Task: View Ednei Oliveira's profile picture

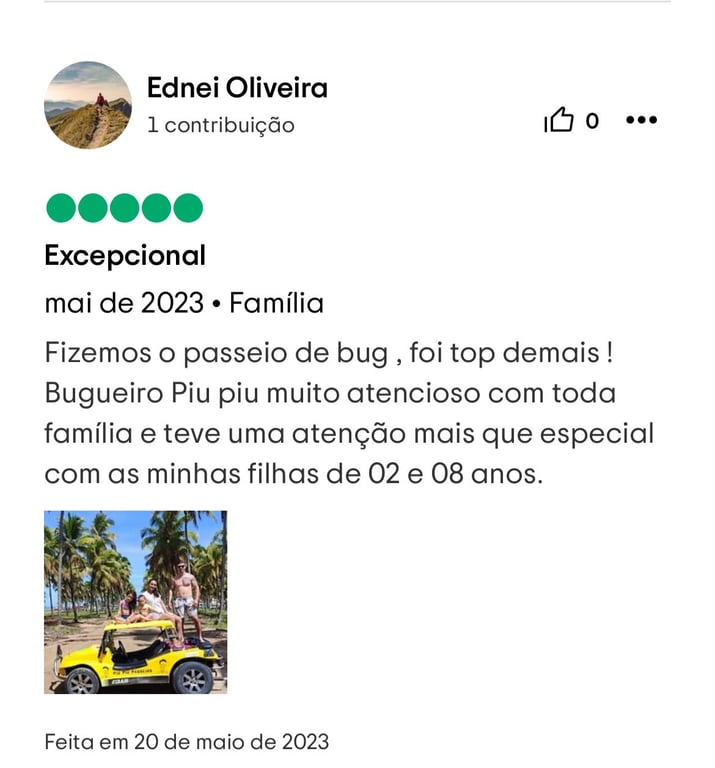Action: coord(88,105)
